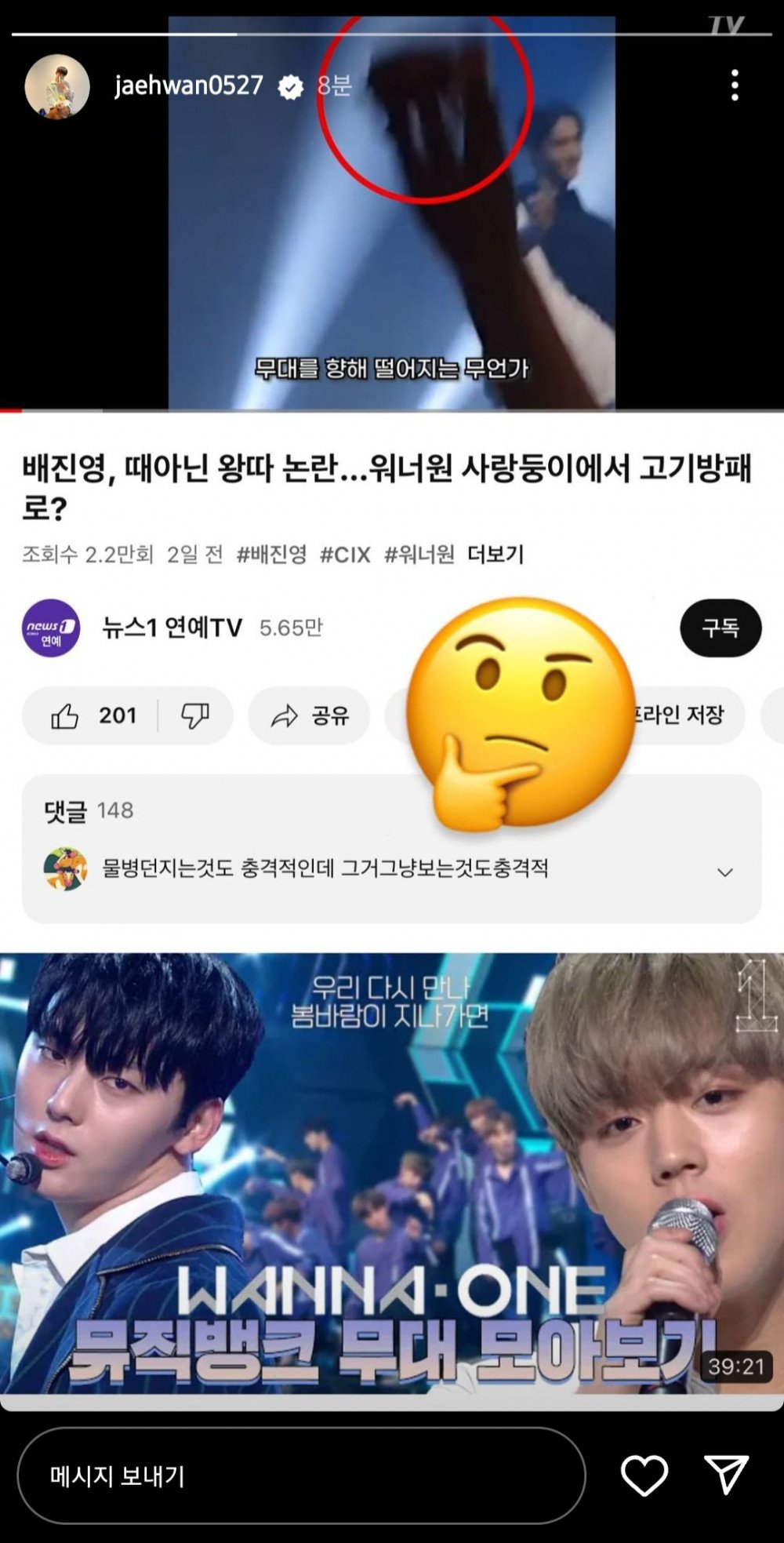Tap the jaehwan0527 username
Screen dimensions: 784x1543
click(x=188, y=85)
